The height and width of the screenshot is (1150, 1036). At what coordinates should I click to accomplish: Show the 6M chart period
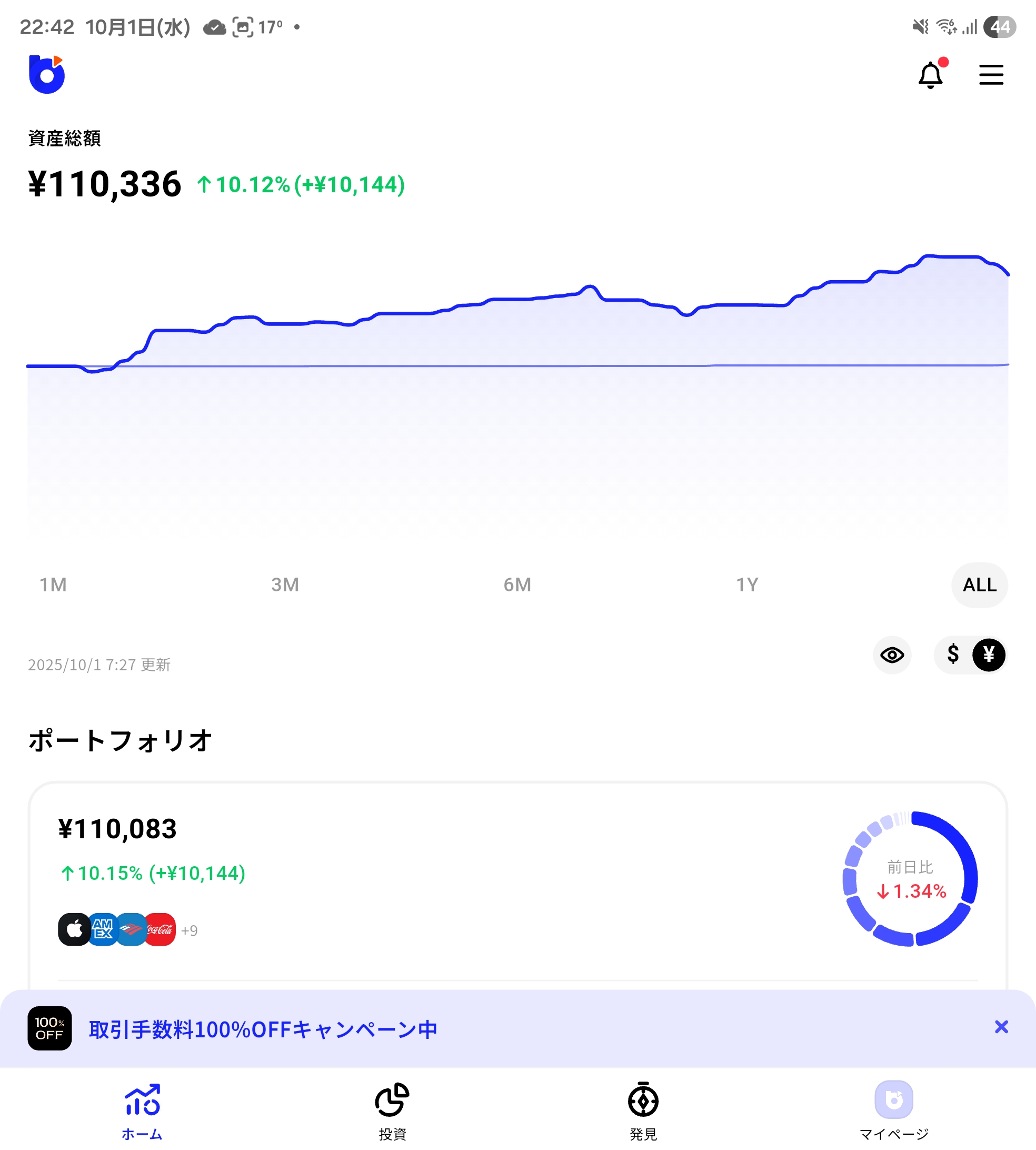(x=517, y=584)
